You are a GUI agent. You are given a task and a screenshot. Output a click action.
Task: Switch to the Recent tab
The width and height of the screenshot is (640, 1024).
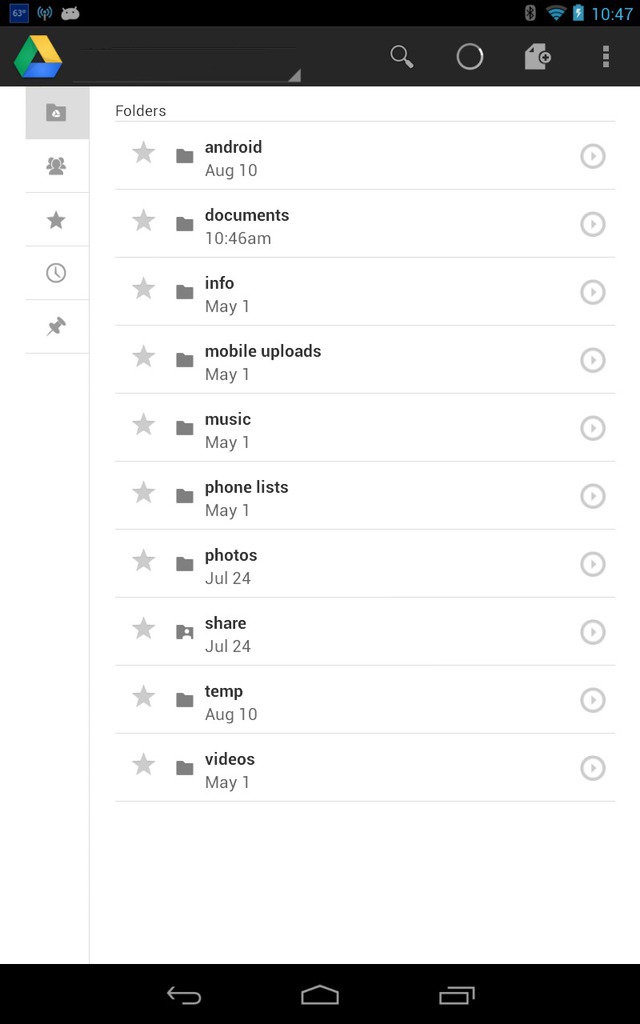tap(57, 273)
